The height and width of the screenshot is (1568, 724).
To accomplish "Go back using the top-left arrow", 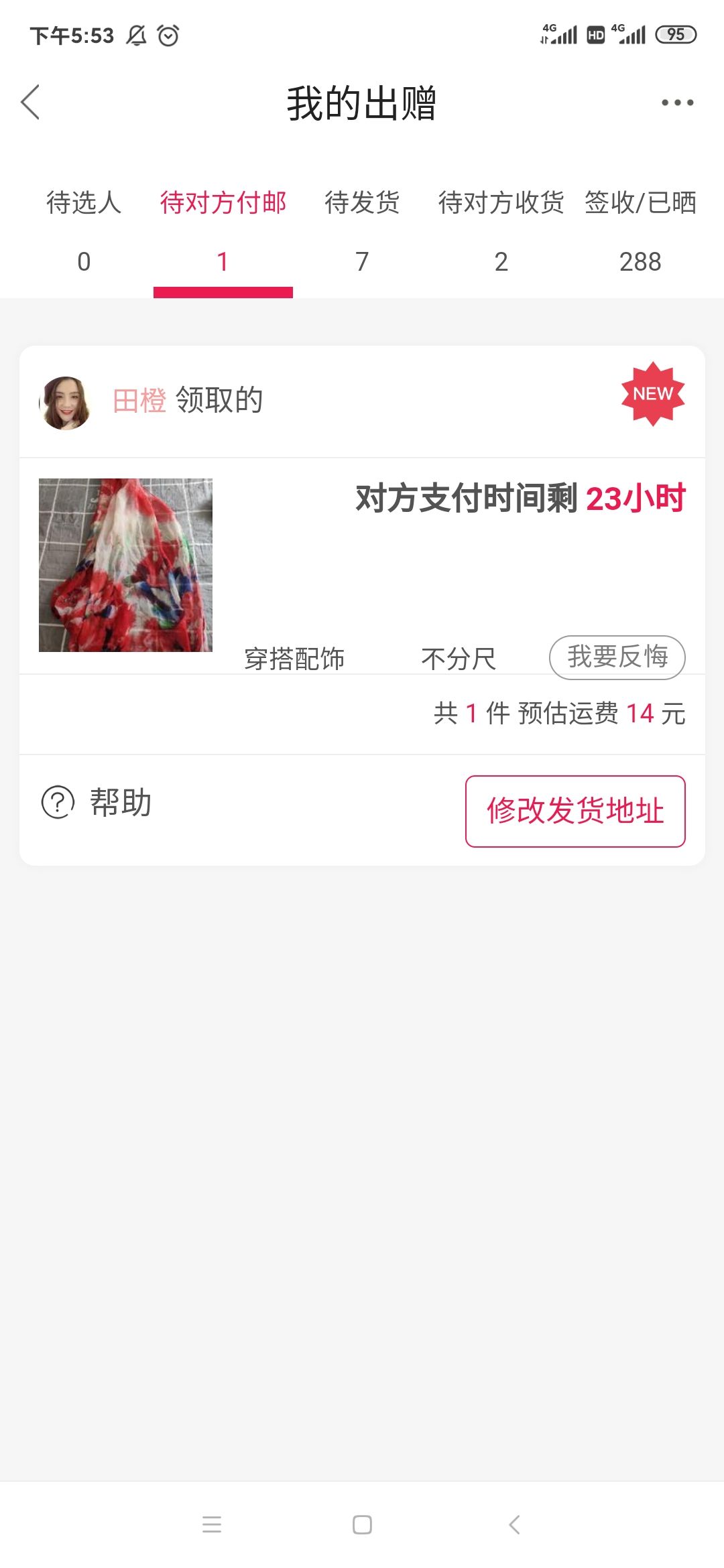I will [30, 103].
